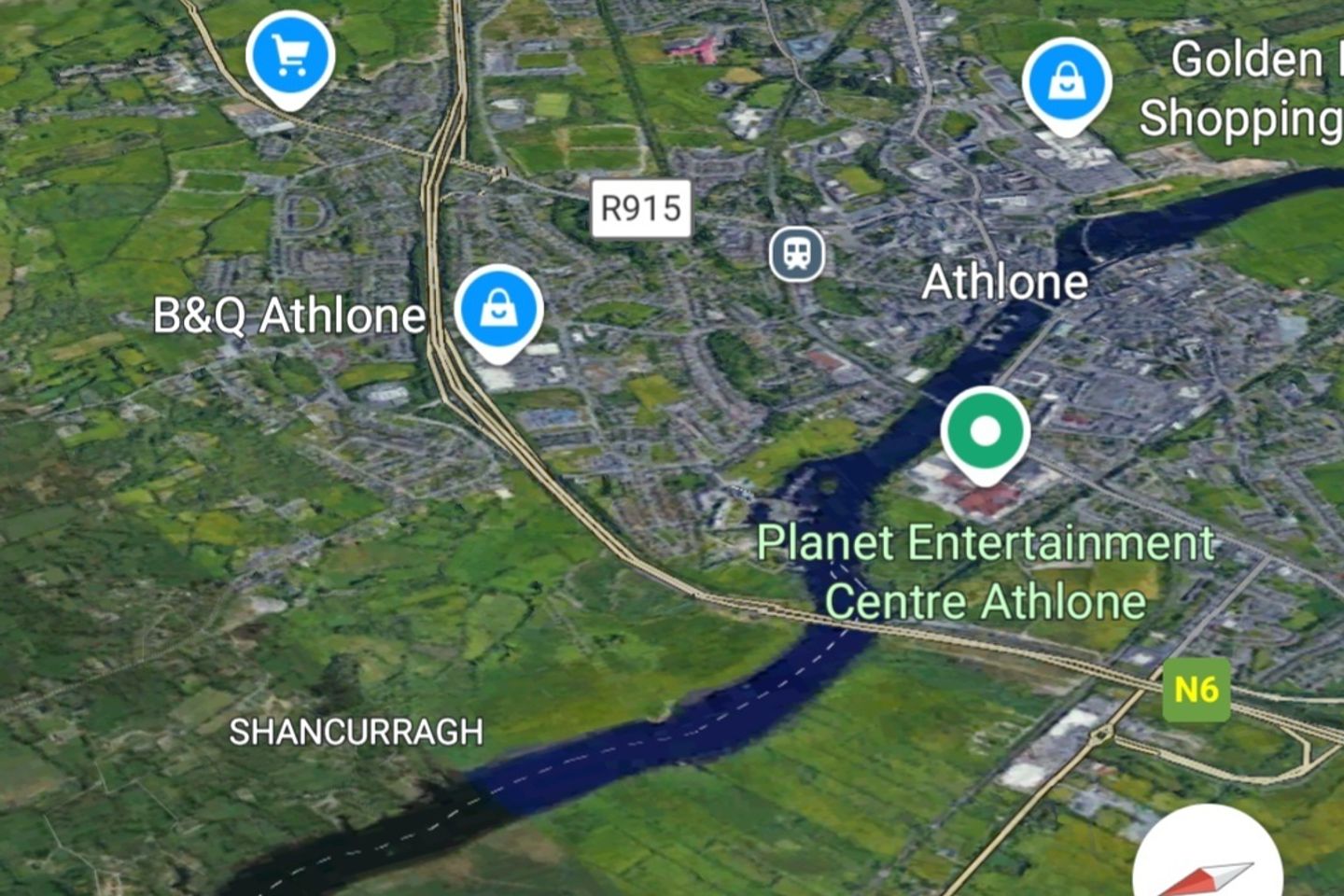Open the Planet Entertainment Centre Athlone pin
Image resolution: width=1344 pixels, height=896 pixels.
[985, 432]
